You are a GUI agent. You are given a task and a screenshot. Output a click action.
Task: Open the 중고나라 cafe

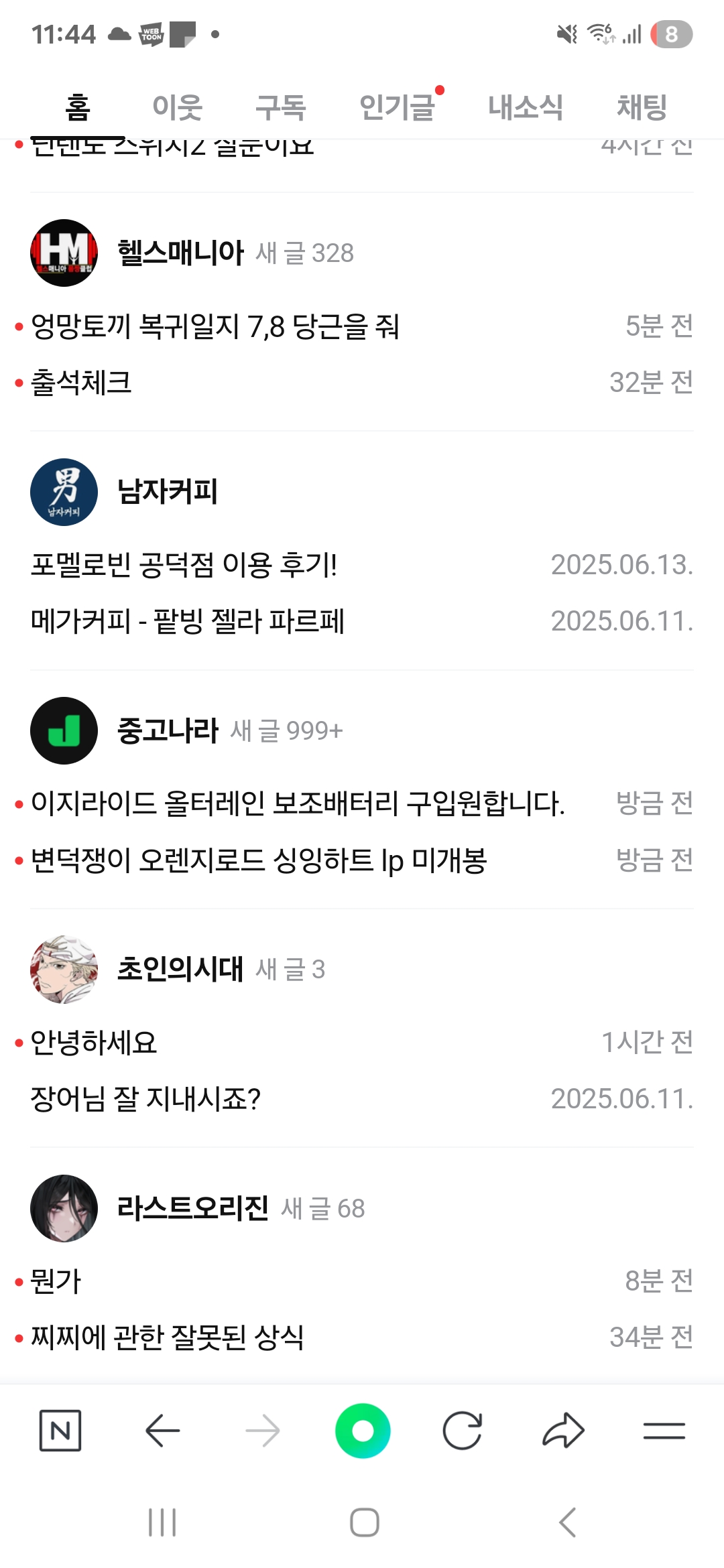click(168, 730)
